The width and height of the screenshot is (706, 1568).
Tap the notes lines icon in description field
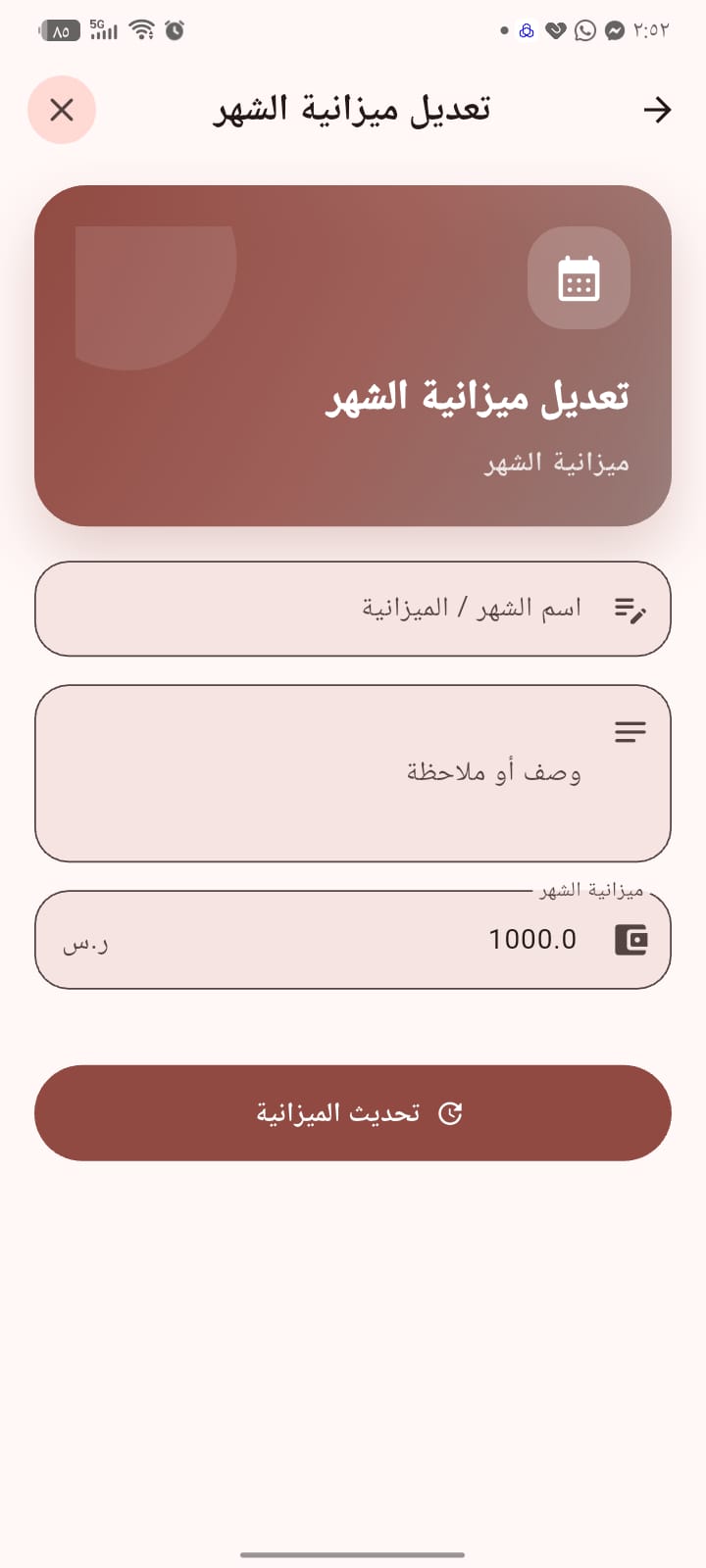[x=630, y=731]
